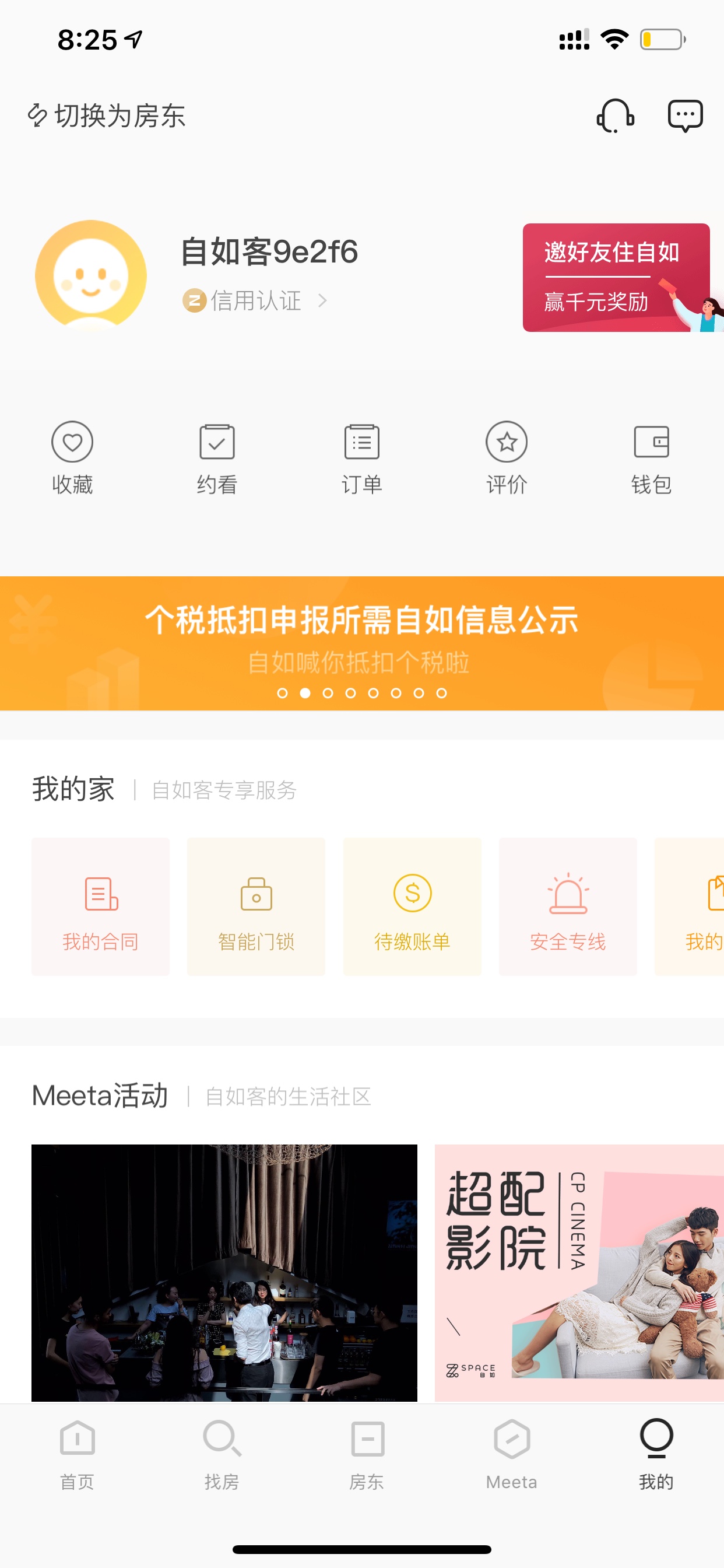
Task: Open 收藏 favorites
Action: click(x=72, y=459)
